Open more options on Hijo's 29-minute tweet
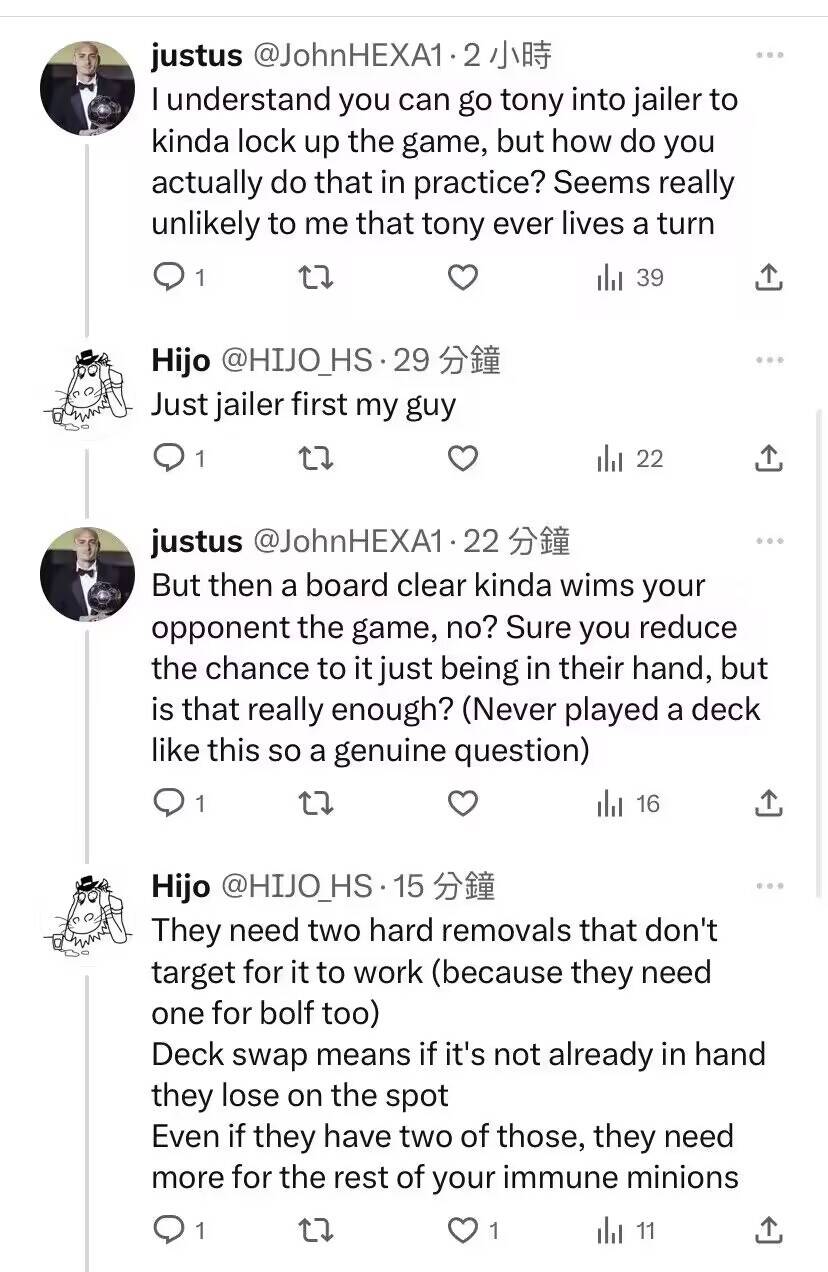This screenshot has width=828, height=1272. pyautogui.click(x=769, y=360)
